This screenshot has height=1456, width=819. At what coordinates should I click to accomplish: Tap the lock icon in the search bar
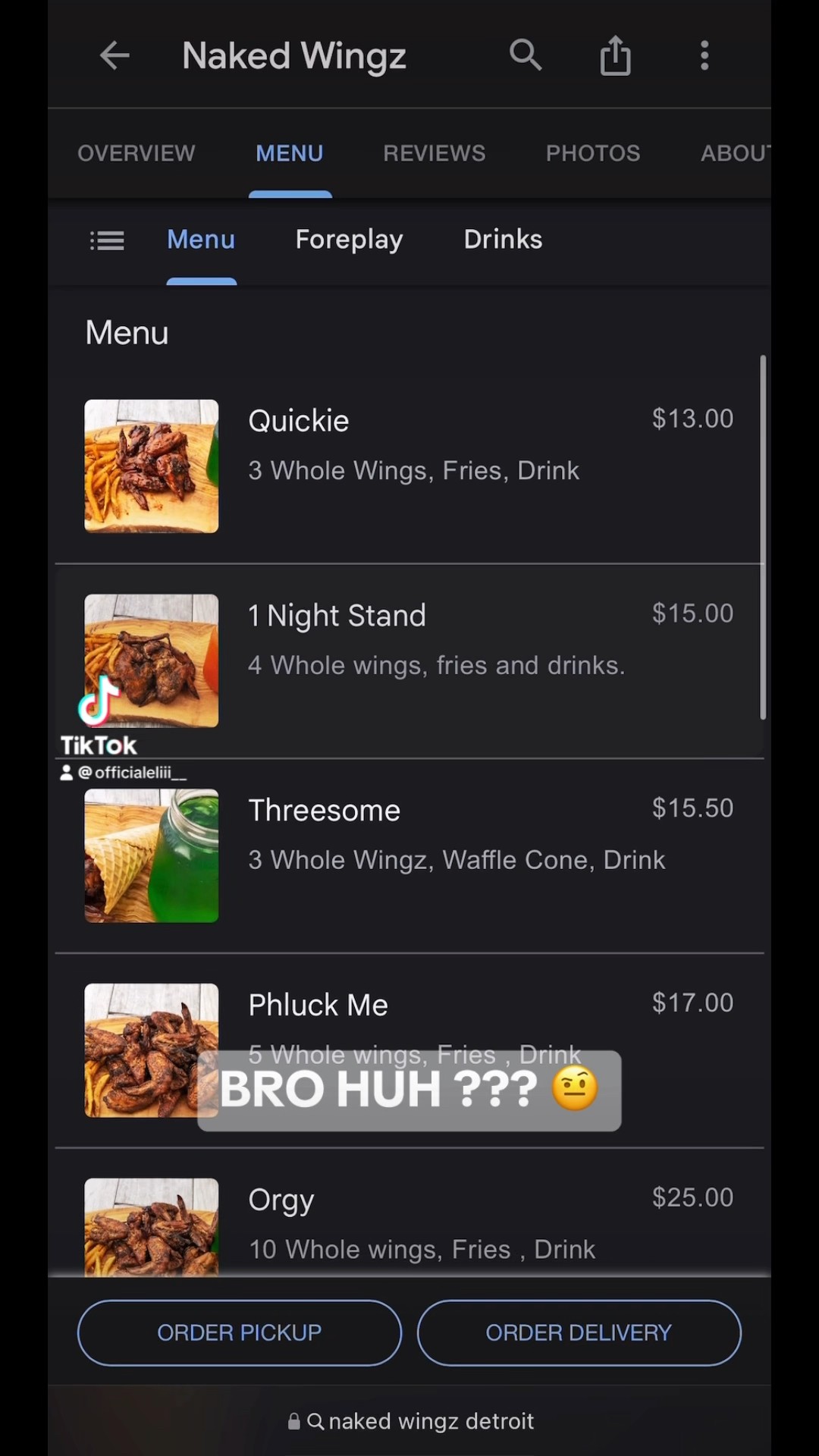295,1420
